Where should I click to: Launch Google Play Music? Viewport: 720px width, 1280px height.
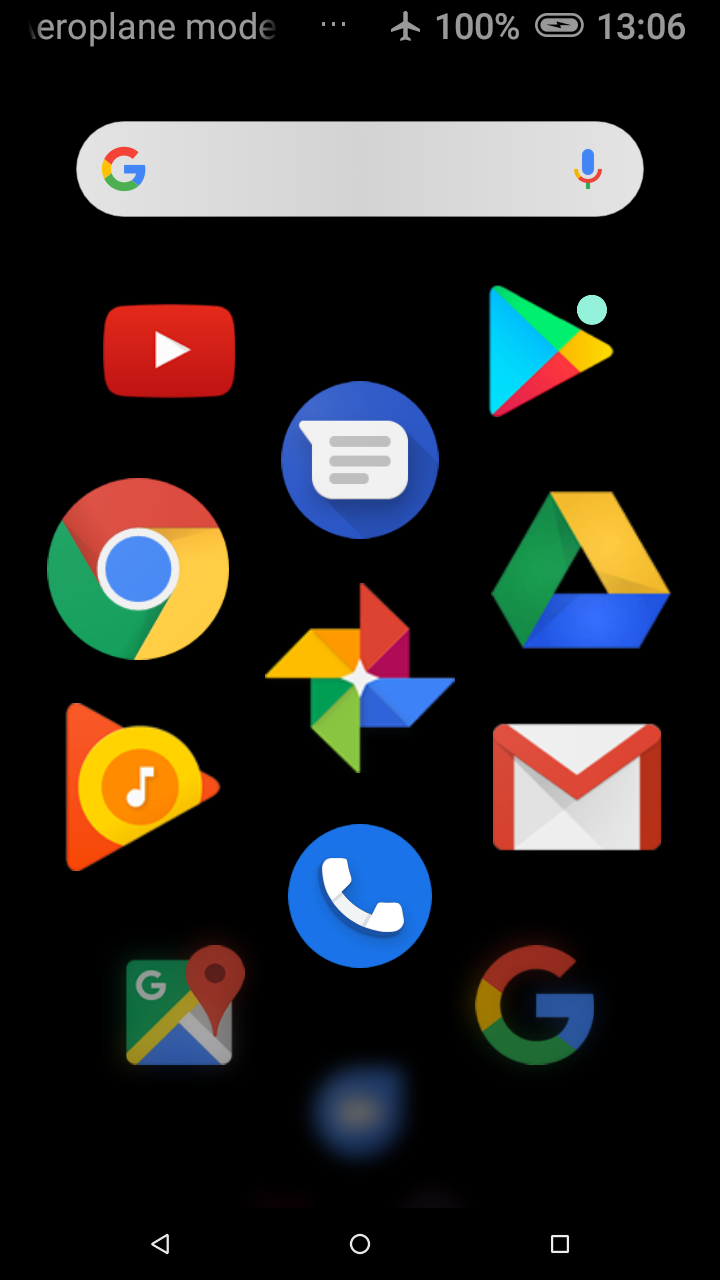142,787
